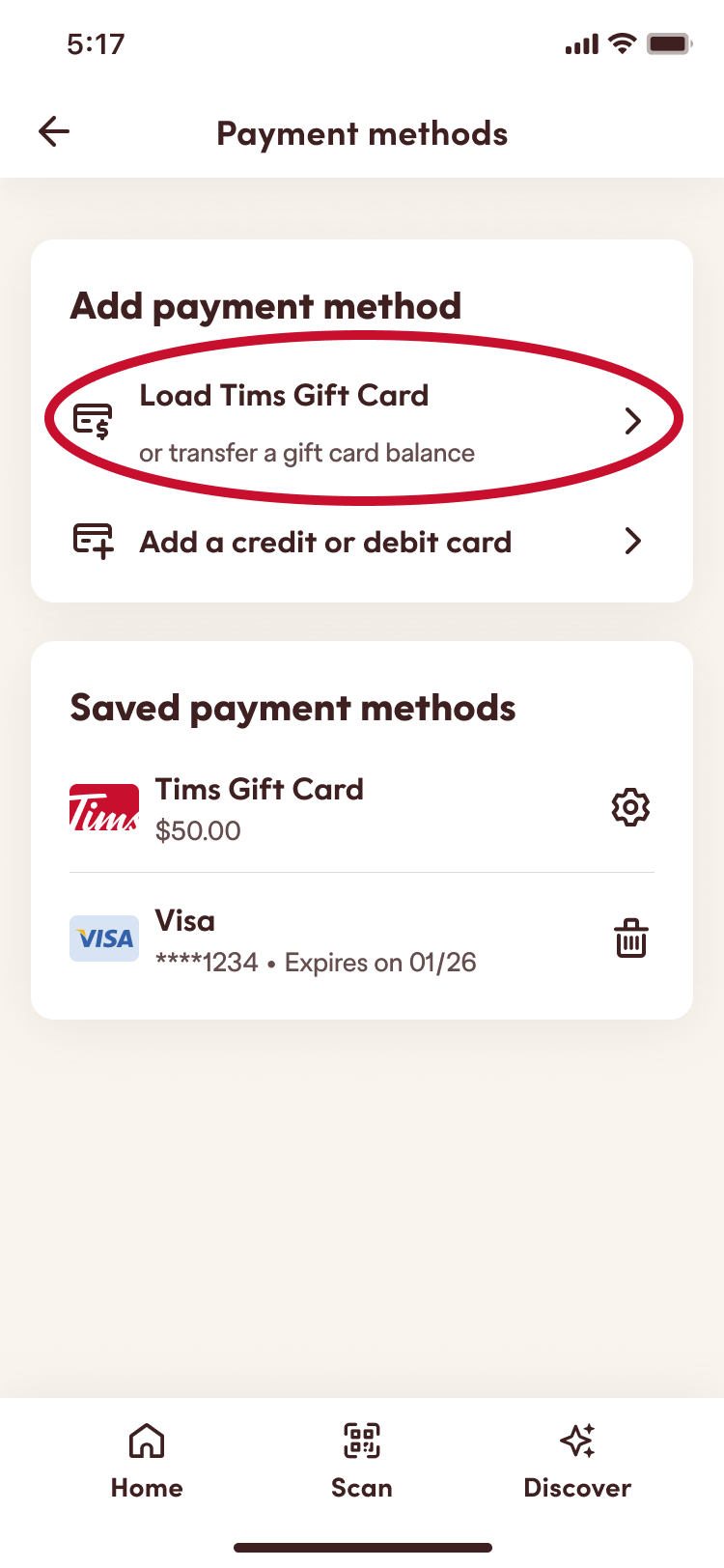This screenshot has height=1568, width=724.
Task: Switch to the Discover tab
Action: click(577, 1458)
